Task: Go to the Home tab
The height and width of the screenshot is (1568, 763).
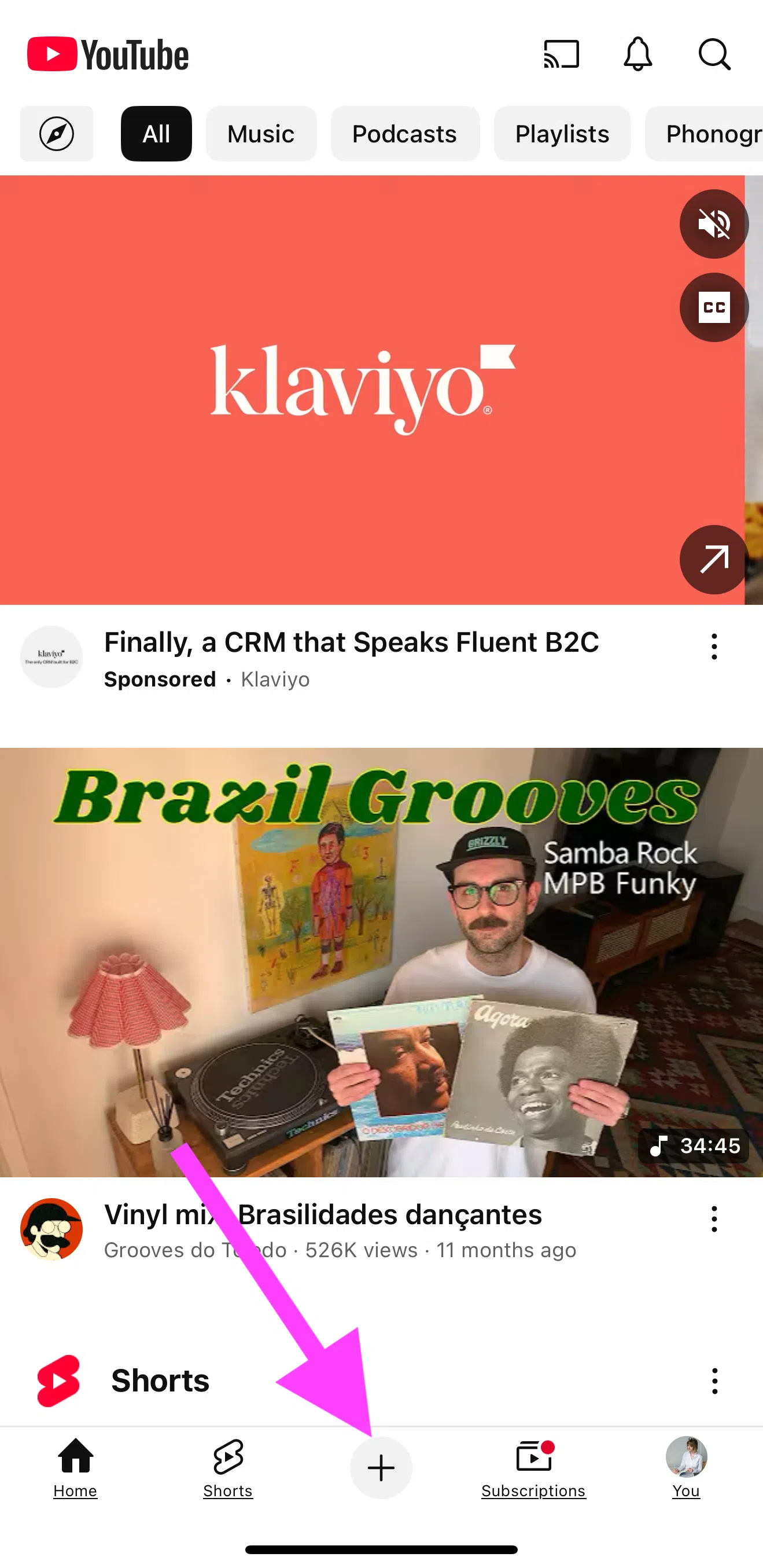Action: point(75,1468)
